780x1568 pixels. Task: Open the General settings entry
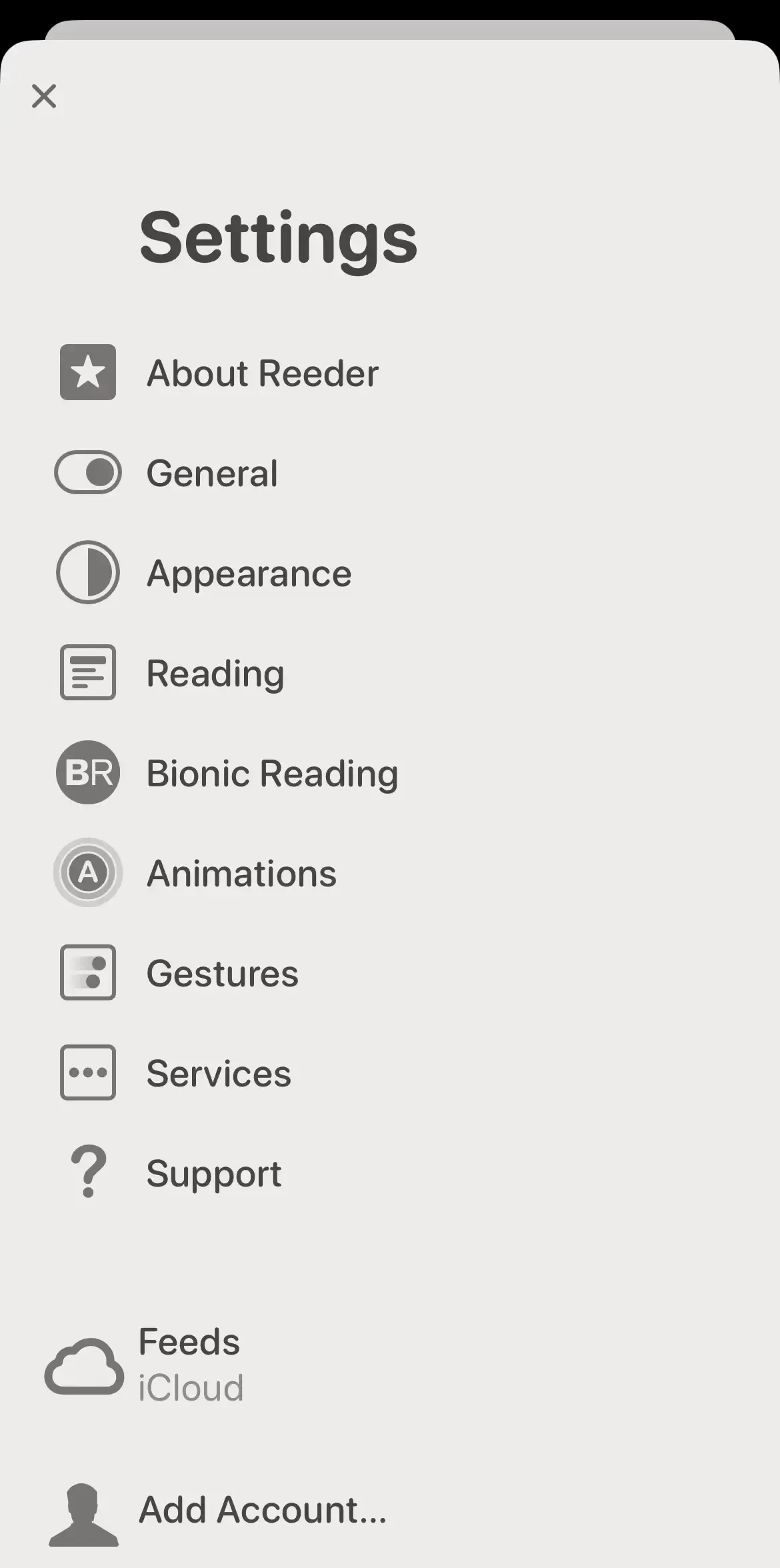coord(211,473)
